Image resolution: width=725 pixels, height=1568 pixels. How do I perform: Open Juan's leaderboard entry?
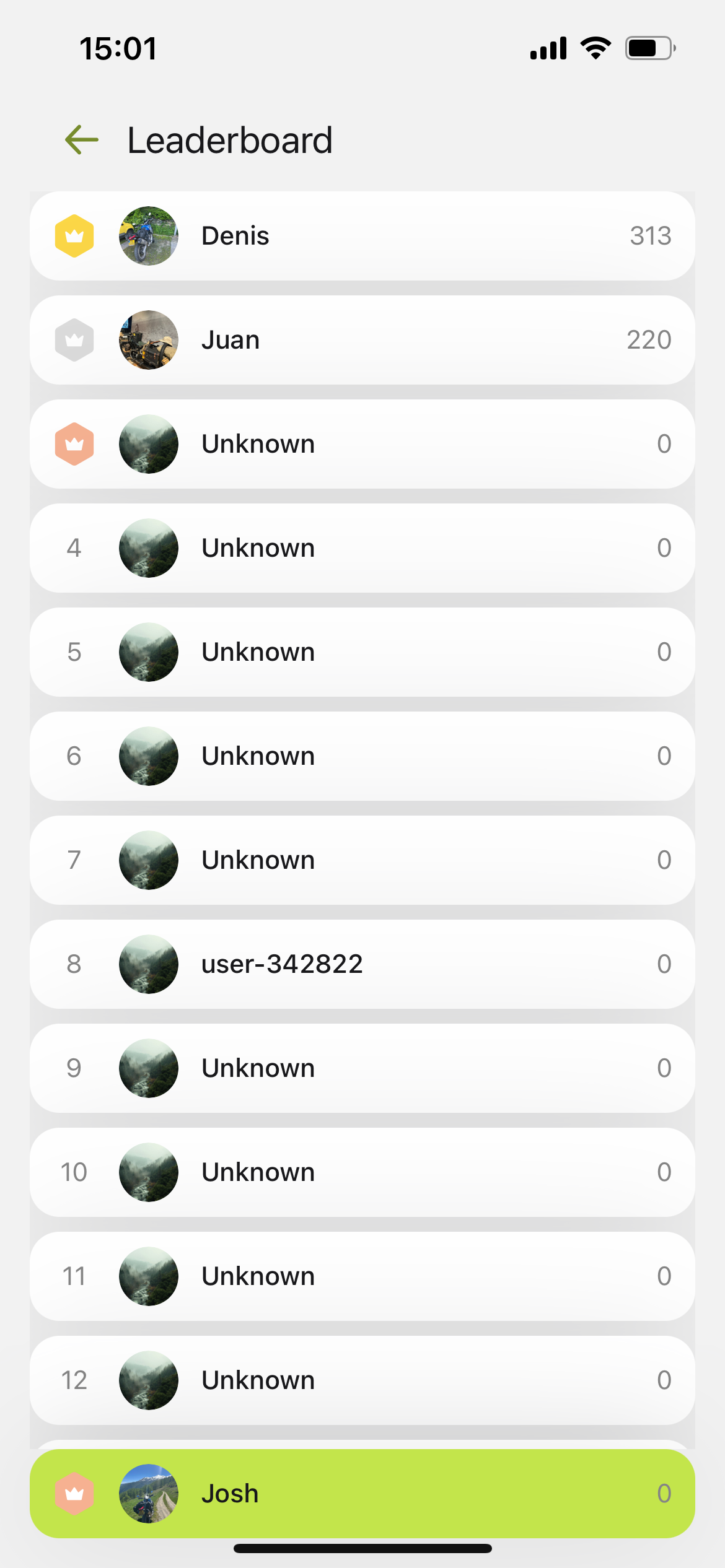click(x=362, y=340)
